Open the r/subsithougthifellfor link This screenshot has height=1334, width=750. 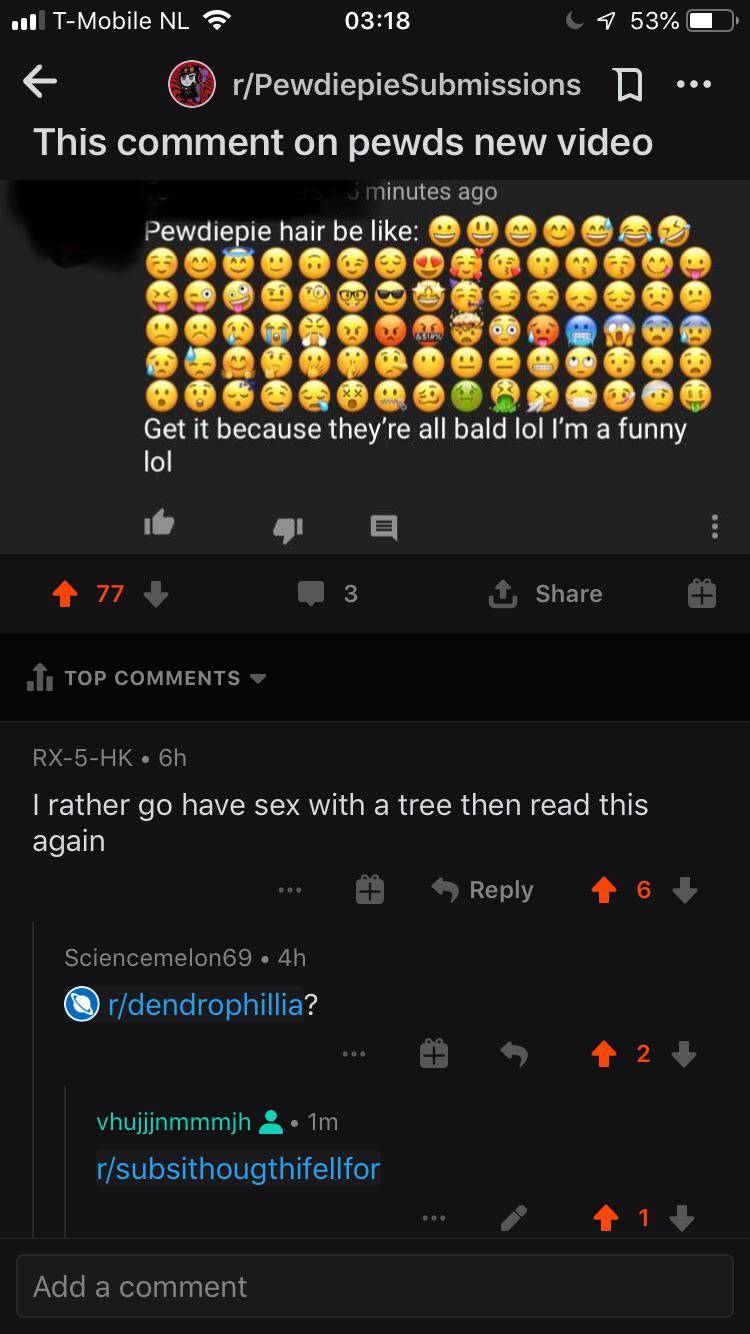(238, 1168)
